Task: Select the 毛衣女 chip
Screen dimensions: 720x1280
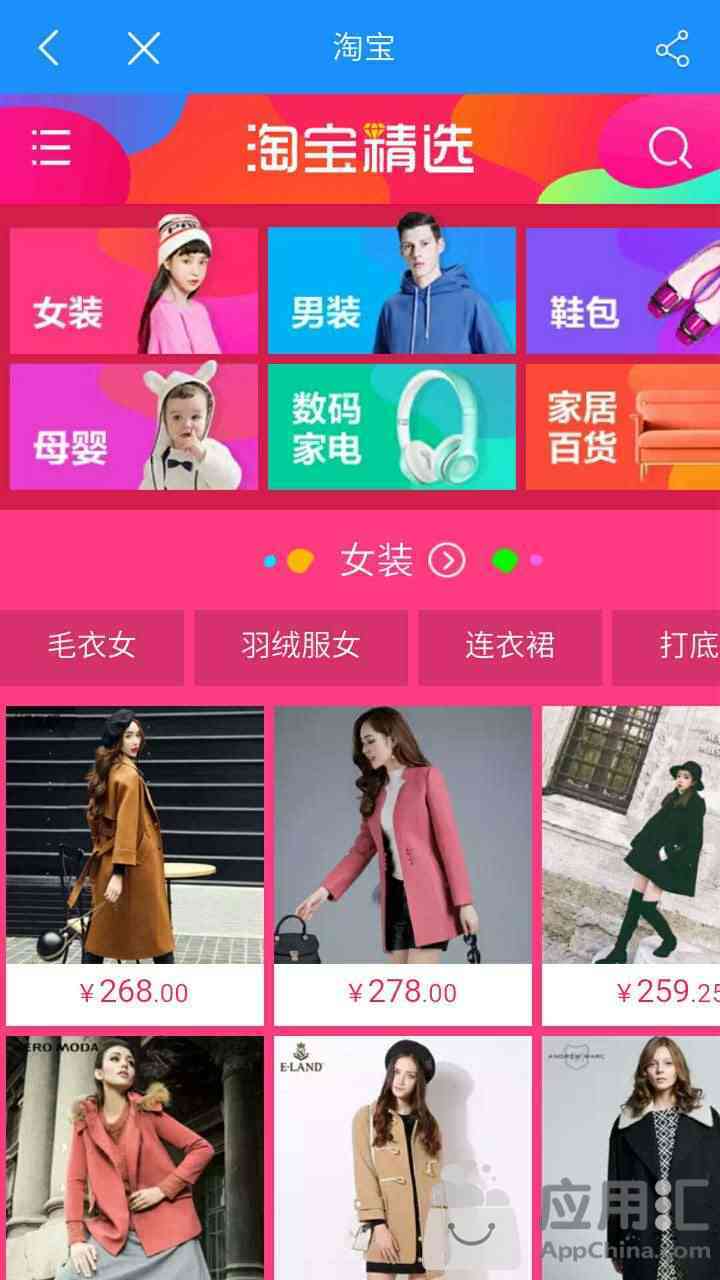Action: [x=92, y=646]
